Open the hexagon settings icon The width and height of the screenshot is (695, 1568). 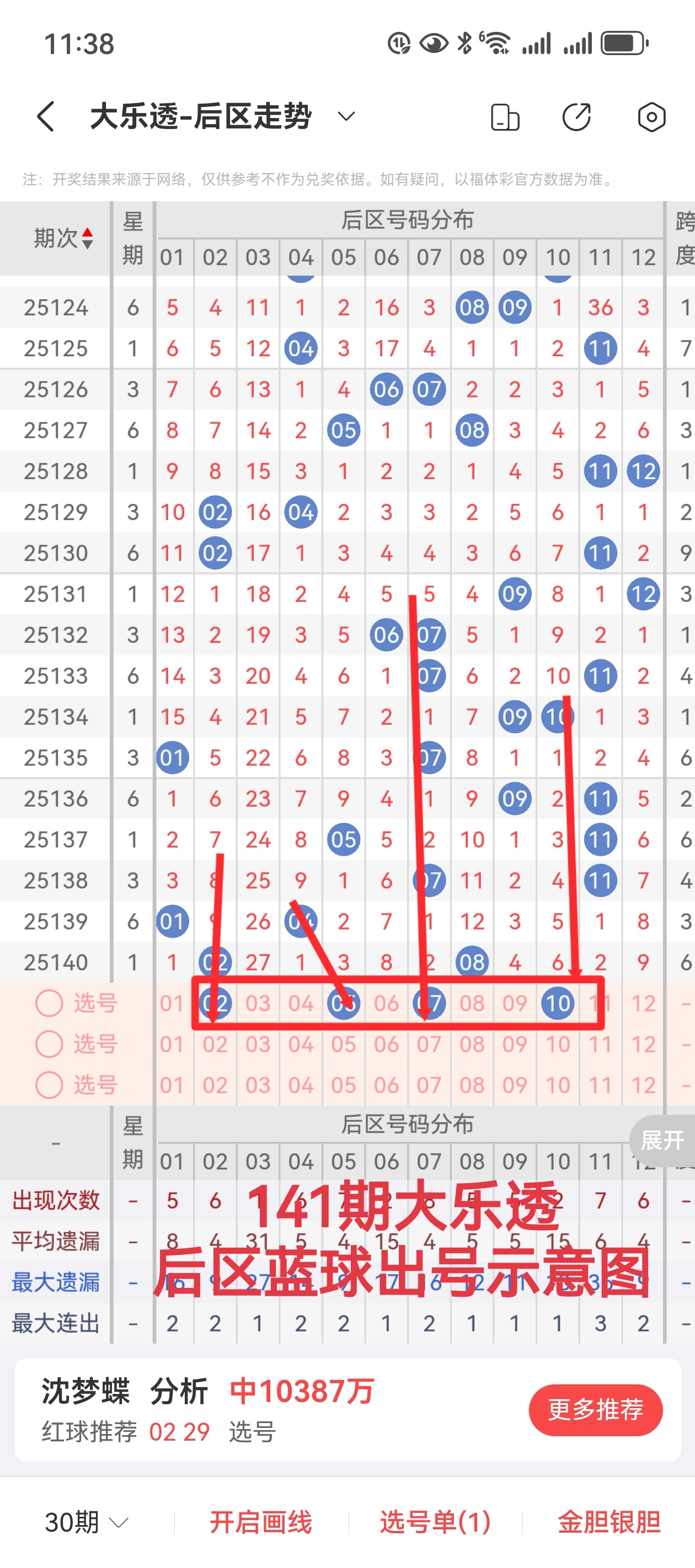point(651,117)
